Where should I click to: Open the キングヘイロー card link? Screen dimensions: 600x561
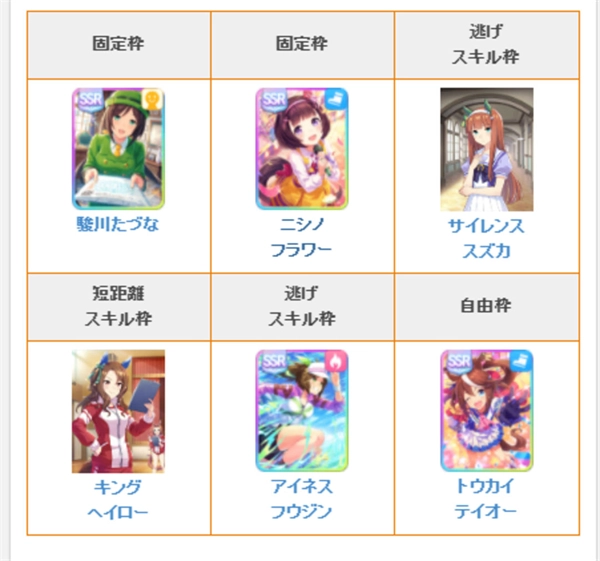tap(118, 499)
